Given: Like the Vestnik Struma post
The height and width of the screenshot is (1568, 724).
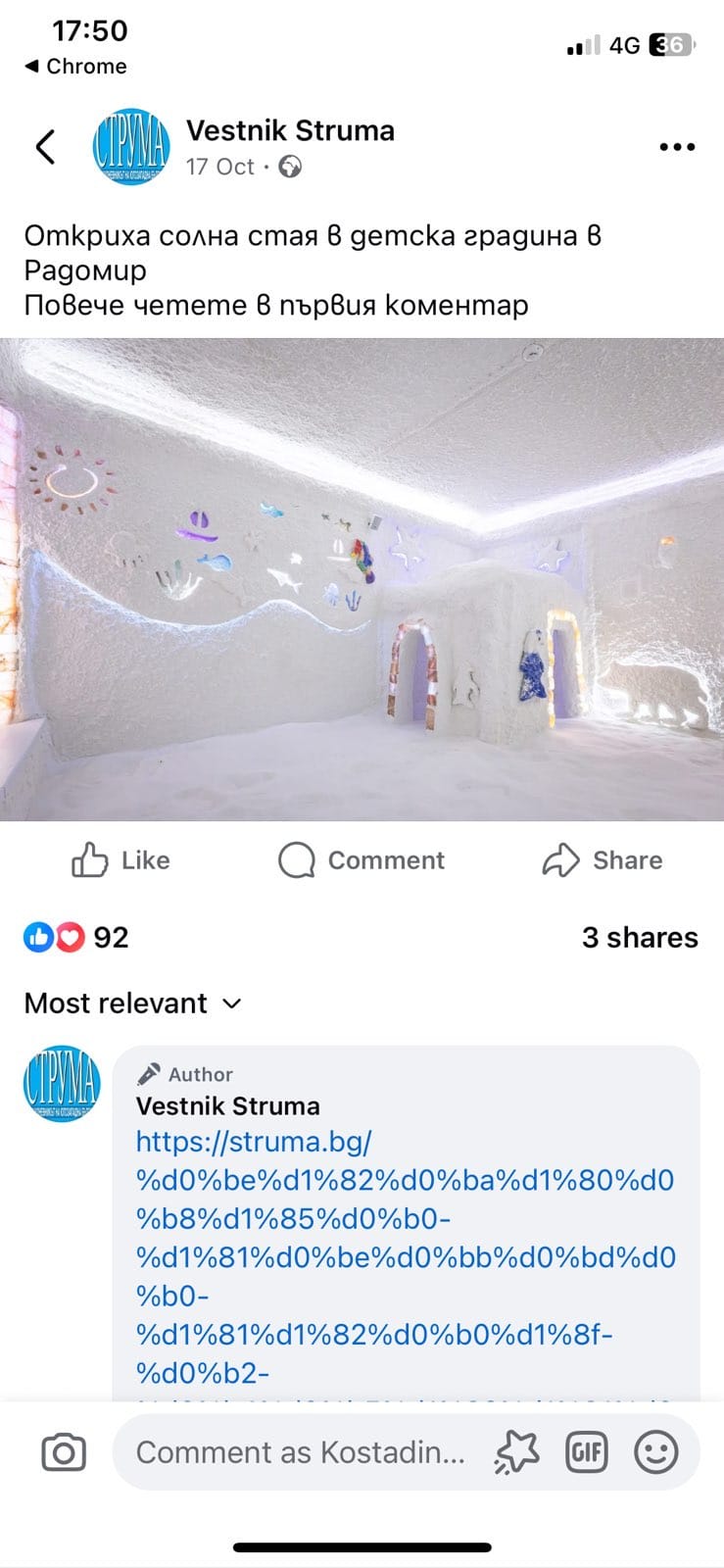Looking at the screenshot, I should click(121, 860).
